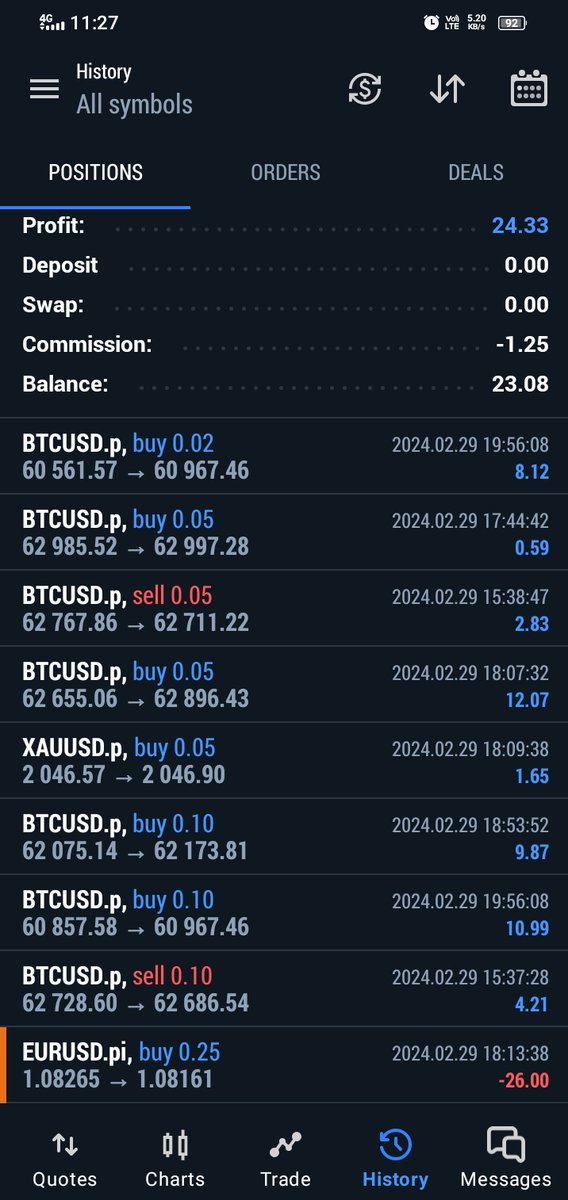Open BTCUSD.p buy 0.10 with 9.87 profit
Screen dimensions: 568x1200
tap(284, 837)
